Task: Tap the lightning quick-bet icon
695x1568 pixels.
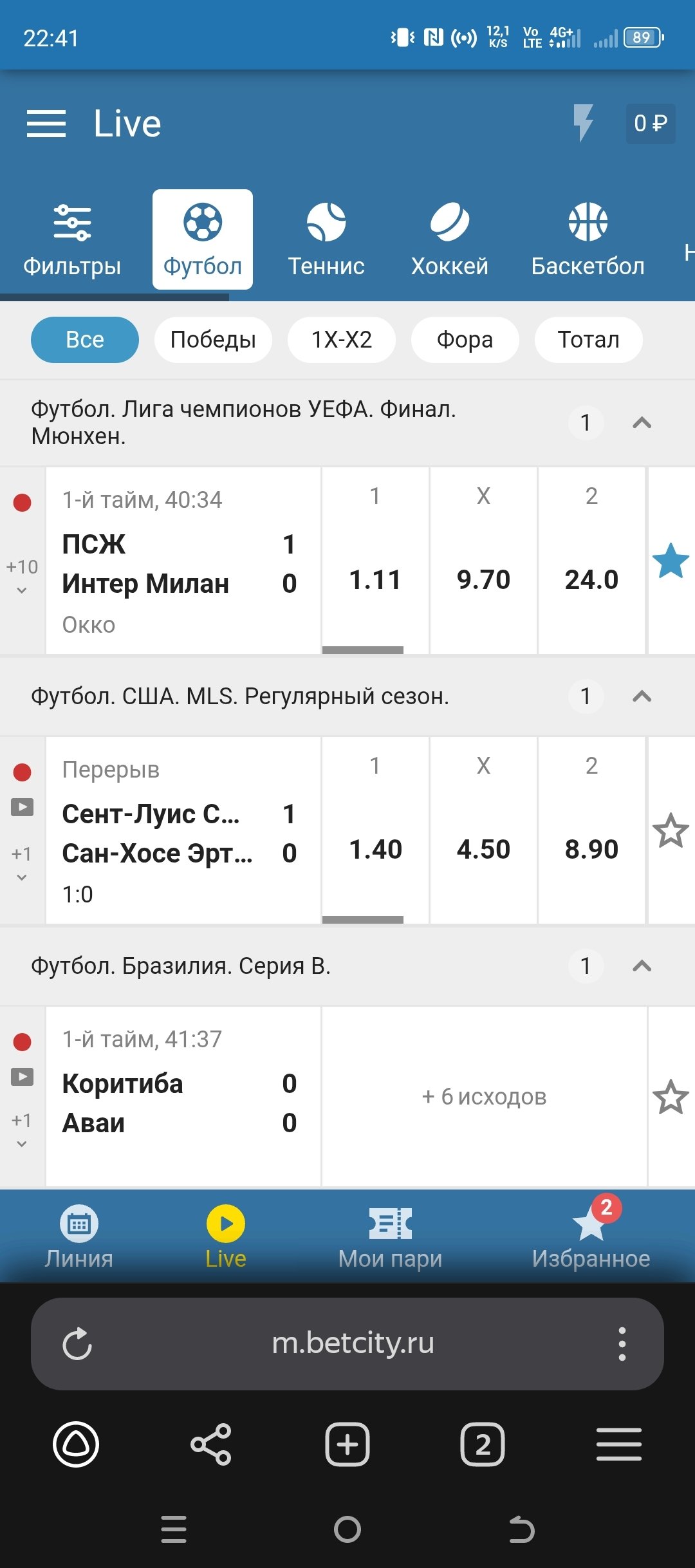Action: point(583,122)
